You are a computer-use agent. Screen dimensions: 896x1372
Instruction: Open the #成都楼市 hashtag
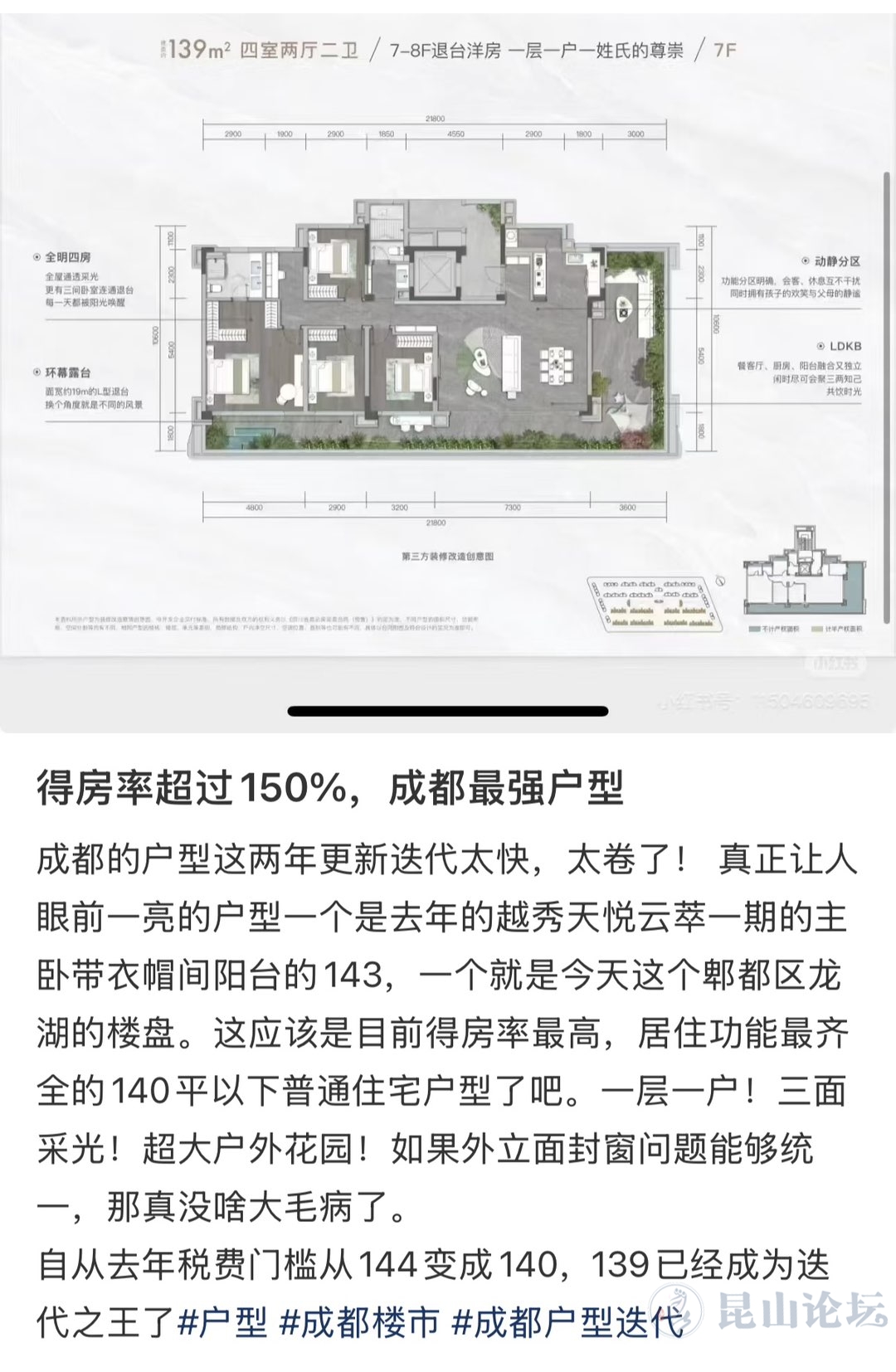point(358,1322)
